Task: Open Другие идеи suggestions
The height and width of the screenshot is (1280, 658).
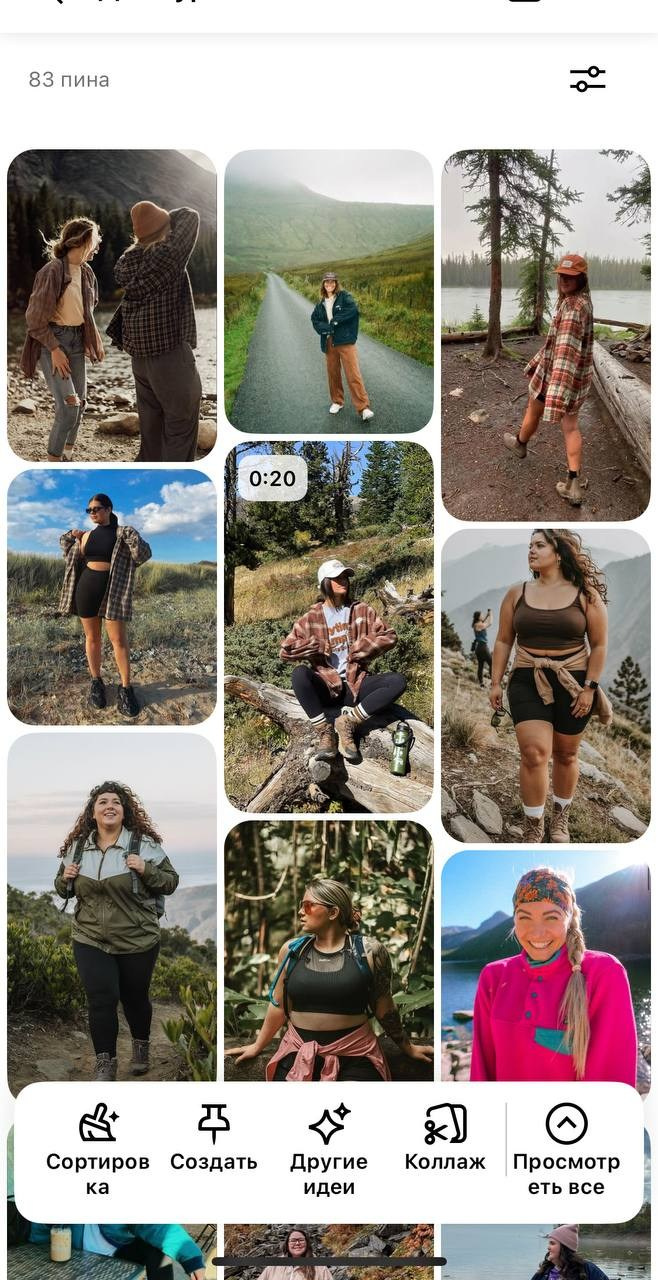Action: click(x=329, y=1150)
